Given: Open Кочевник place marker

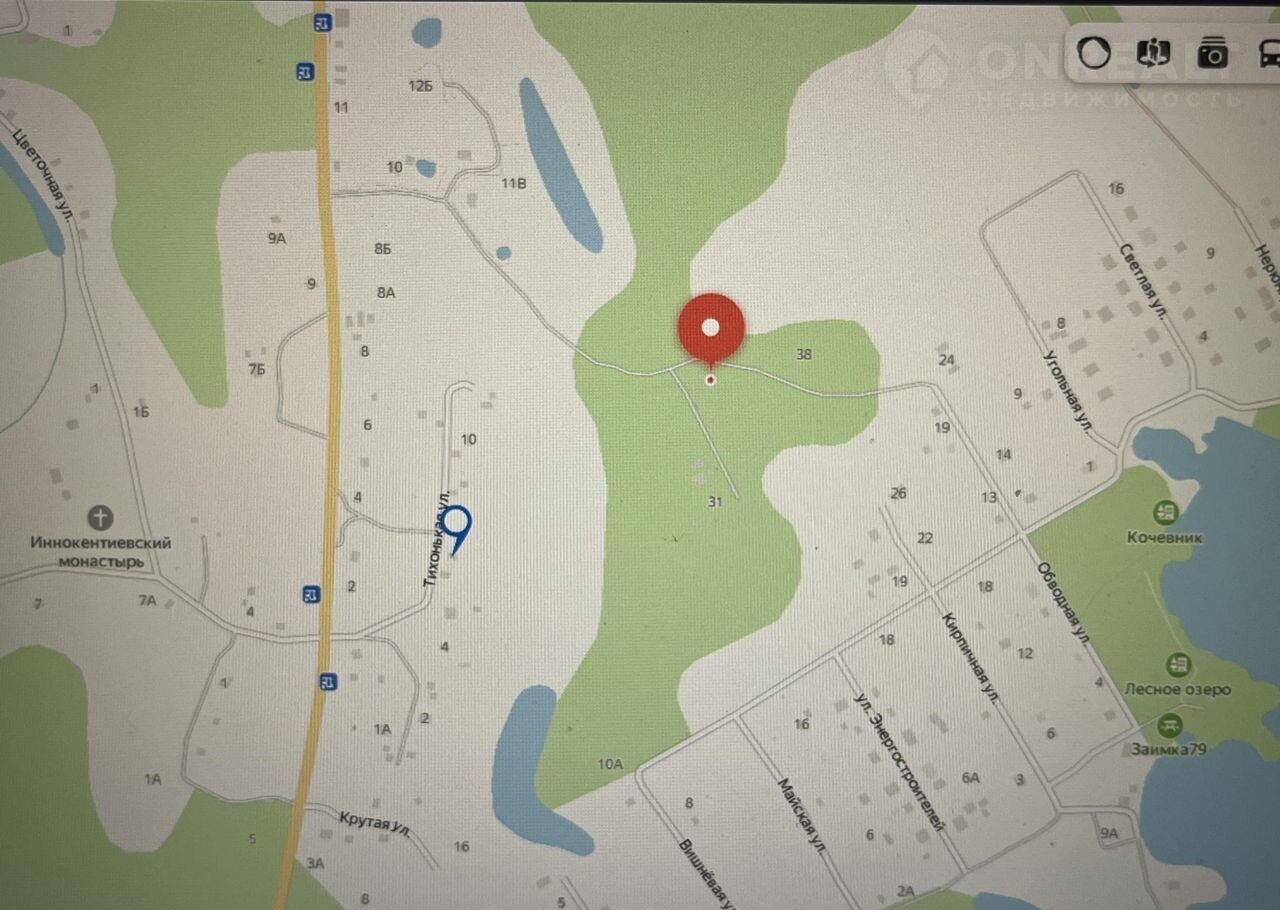Looking at the screenshot, I should [1164, 512].
